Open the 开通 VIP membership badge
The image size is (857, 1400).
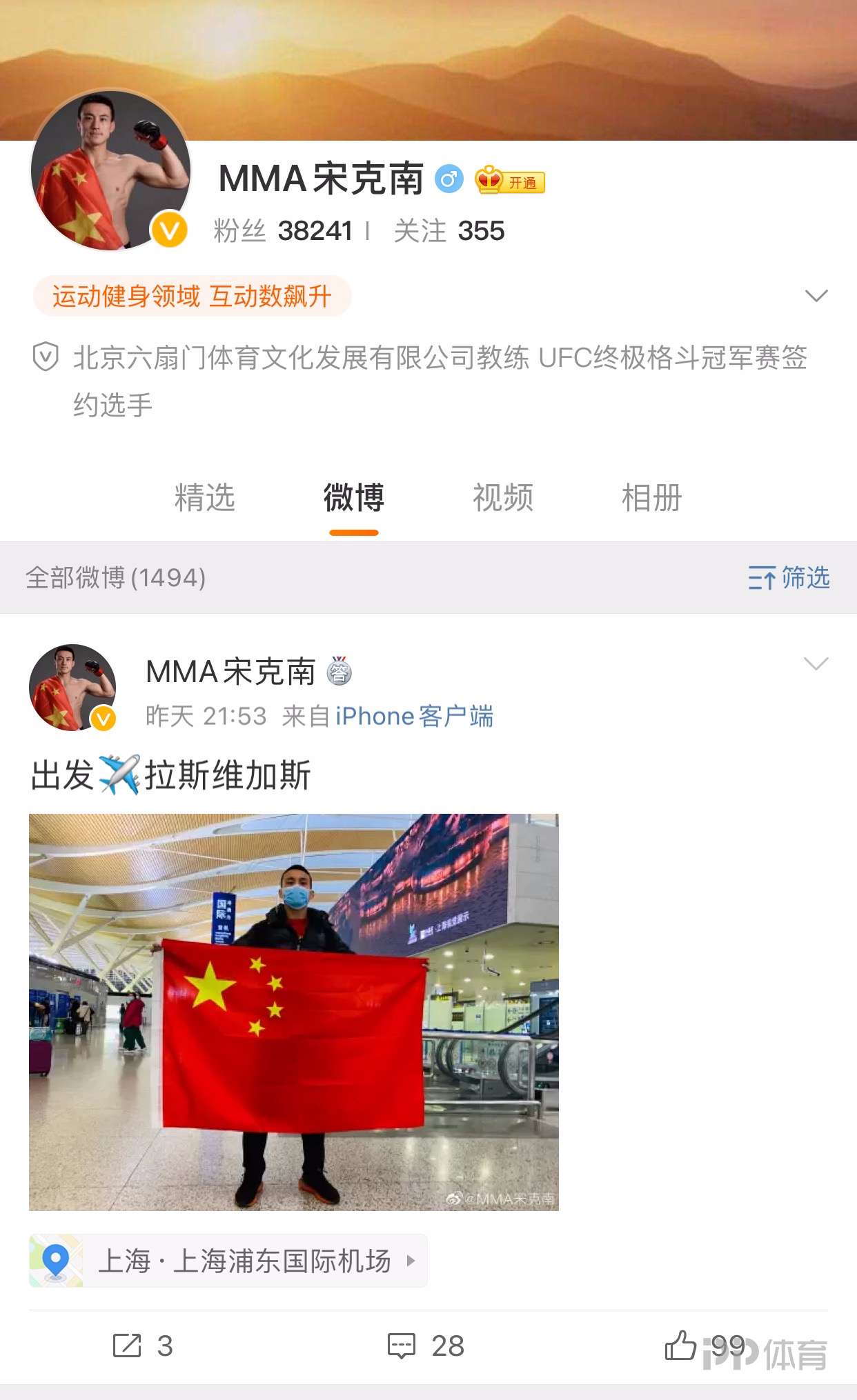tap(511, 181)
